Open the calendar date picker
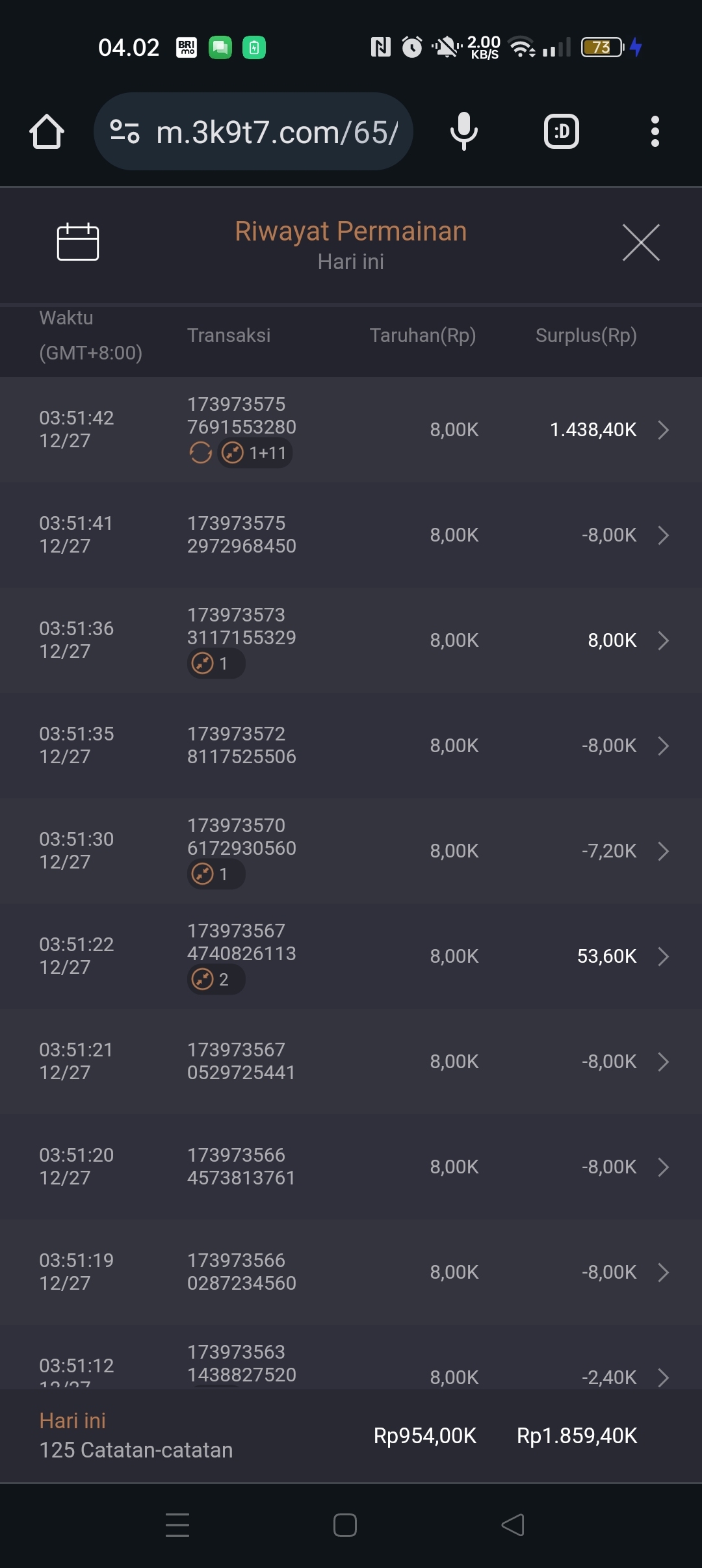Viewport: 702px width, 1568px height. pyautogui.click(x=77, y=242)
